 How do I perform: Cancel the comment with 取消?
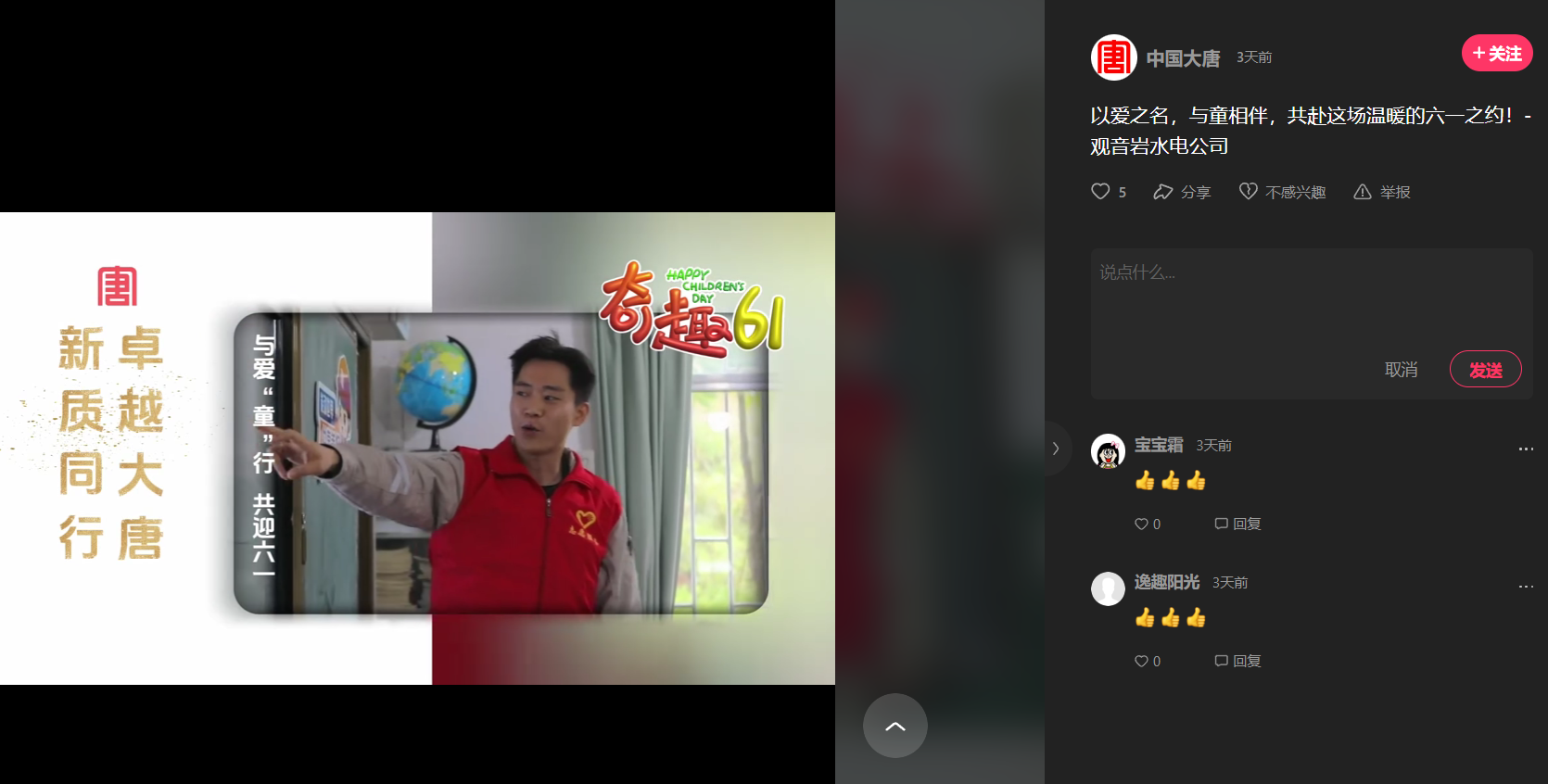coord(1401,370)
